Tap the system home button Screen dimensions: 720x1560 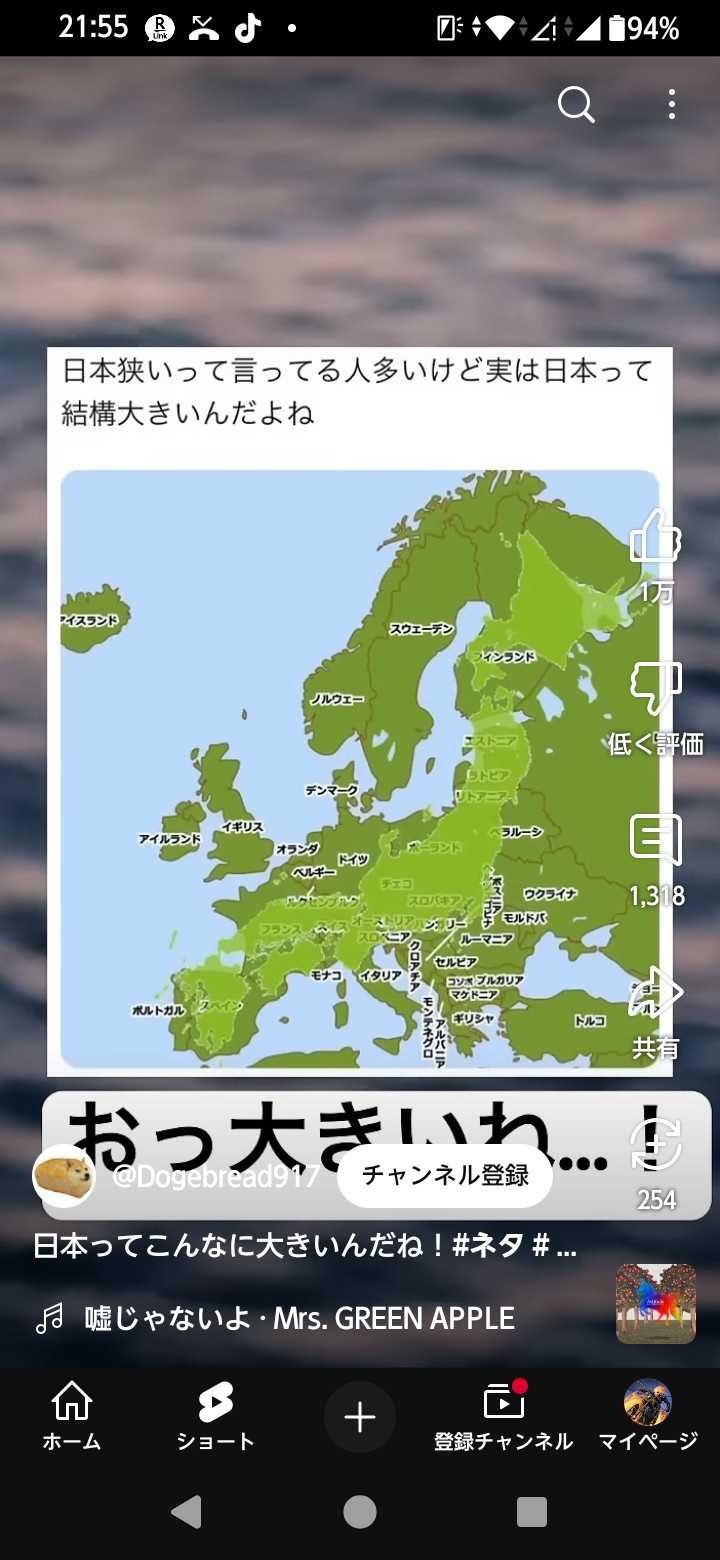pyautogui.click(x=360, y=1512)
